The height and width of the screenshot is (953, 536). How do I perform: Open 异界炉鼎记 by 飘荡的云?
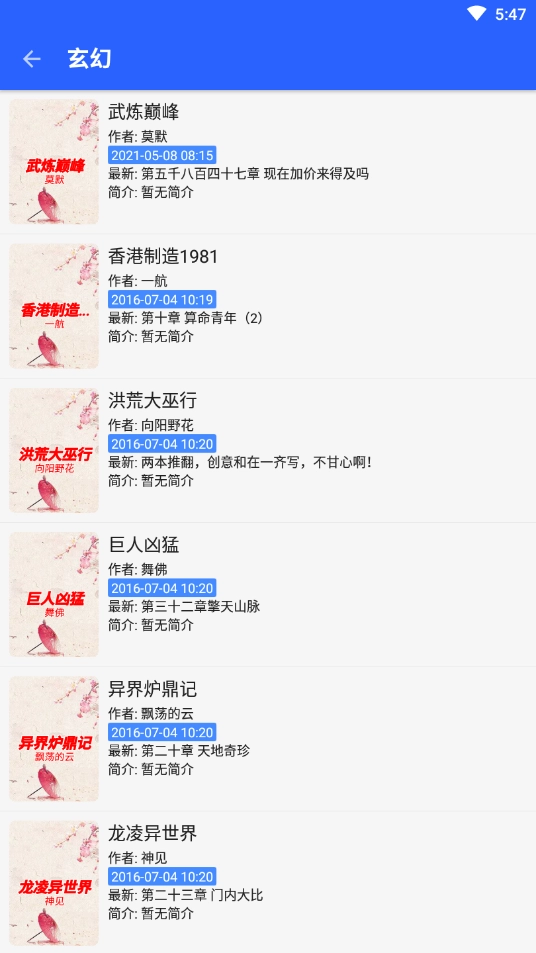pos(268,739)
